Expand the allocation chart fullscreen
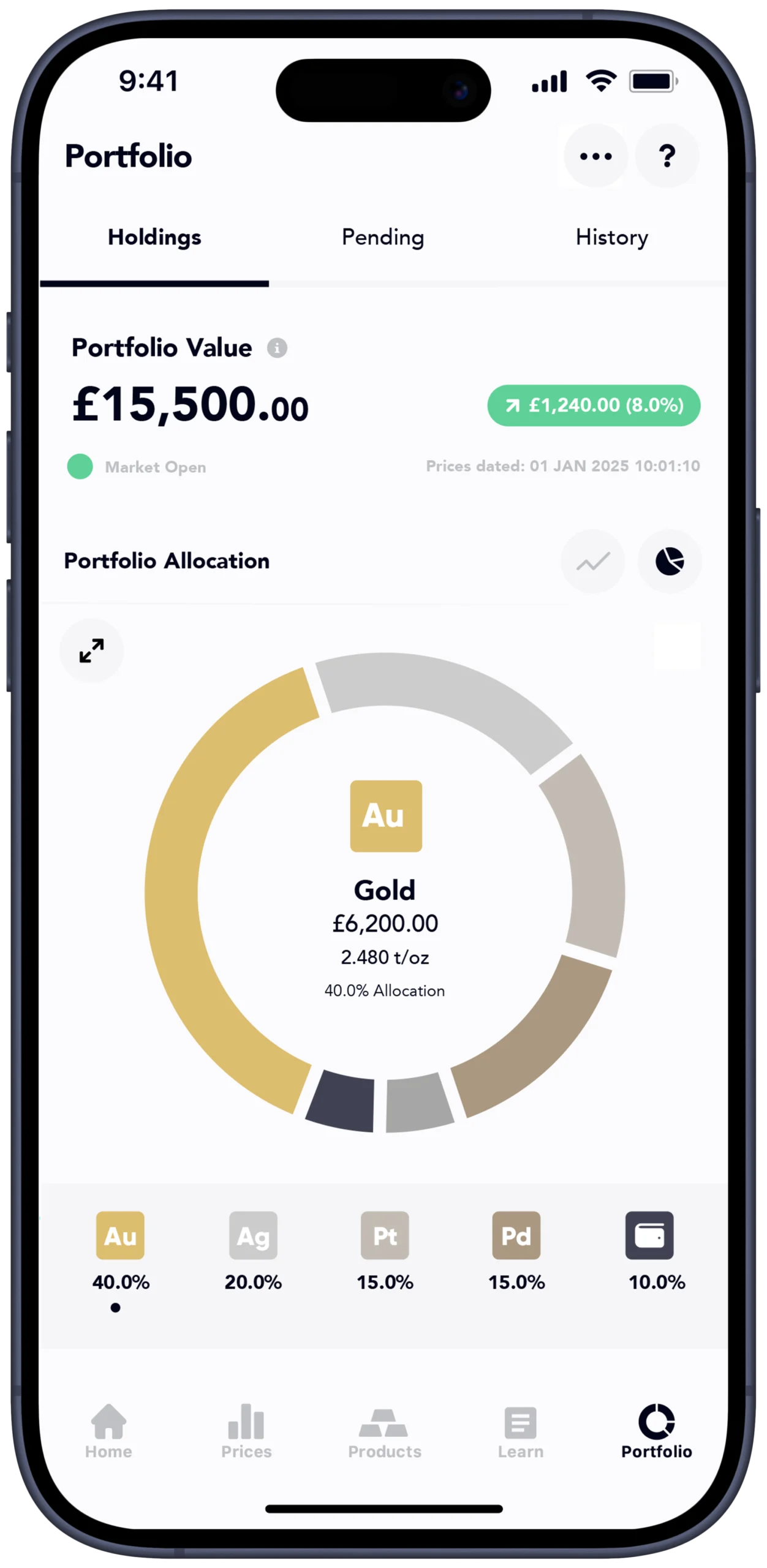Screen dimensions: 767x1568 coord(92,650)
